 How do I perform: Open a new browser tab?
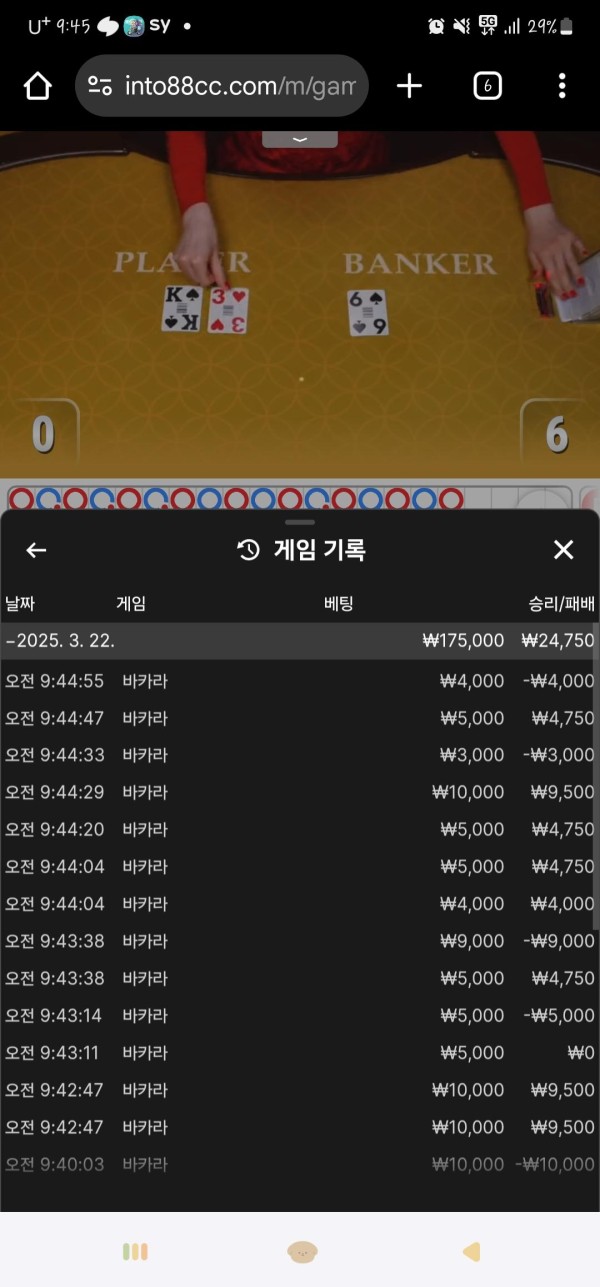pyautogui.click(x=409, y=87)
